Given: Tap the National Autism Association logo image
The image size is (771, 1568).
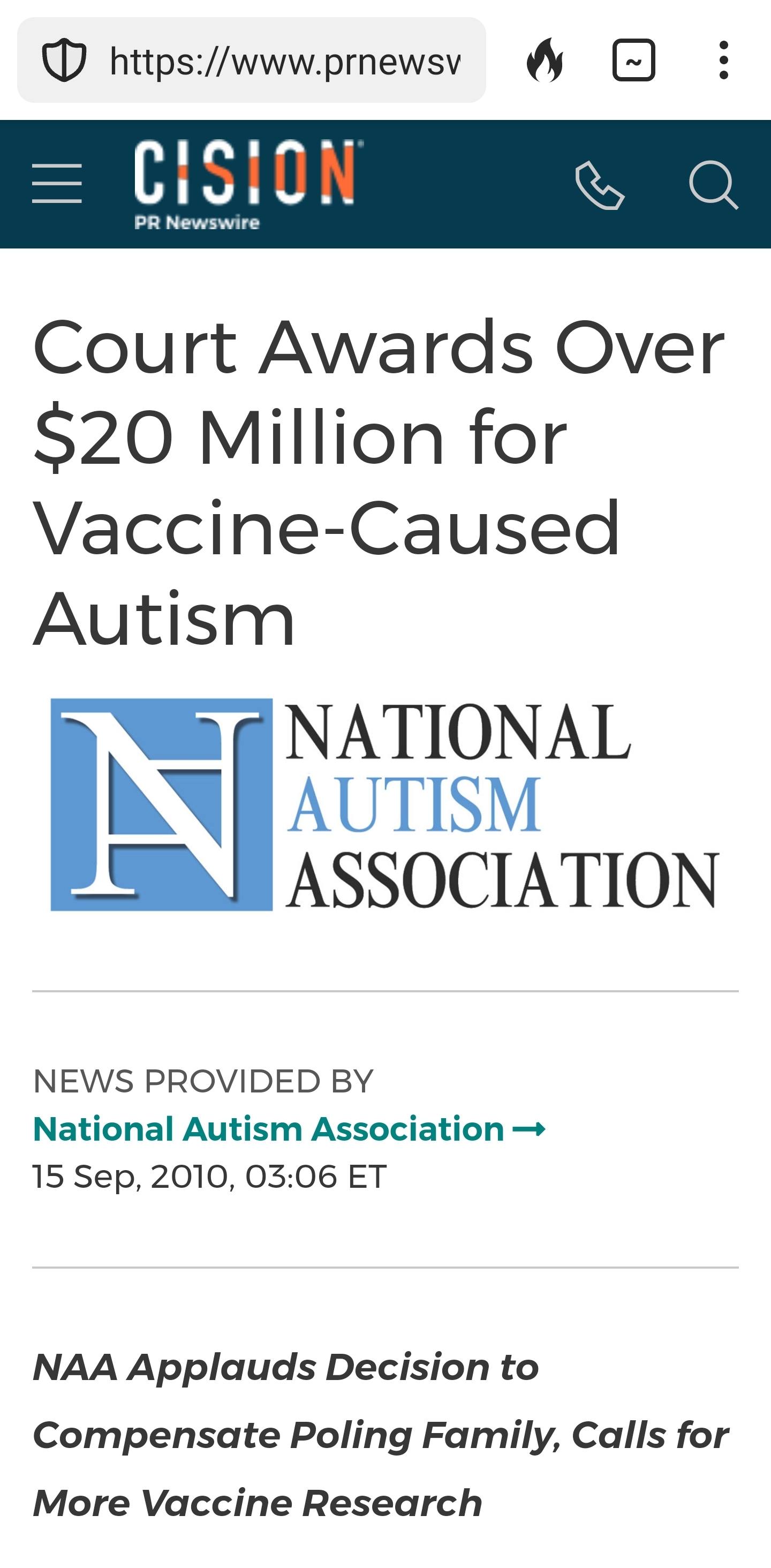Looking at the screenshot, I should tap(384, 804).
